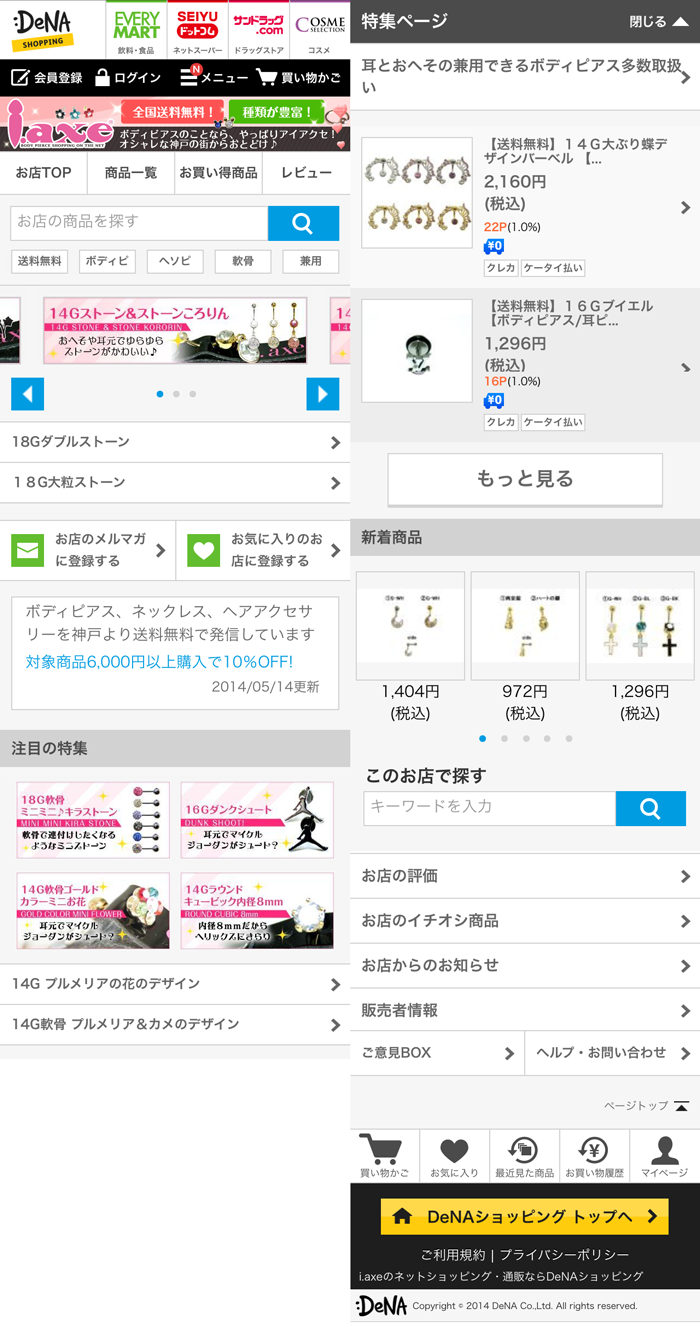Open the 会員登録 registration link

[46, 77]
